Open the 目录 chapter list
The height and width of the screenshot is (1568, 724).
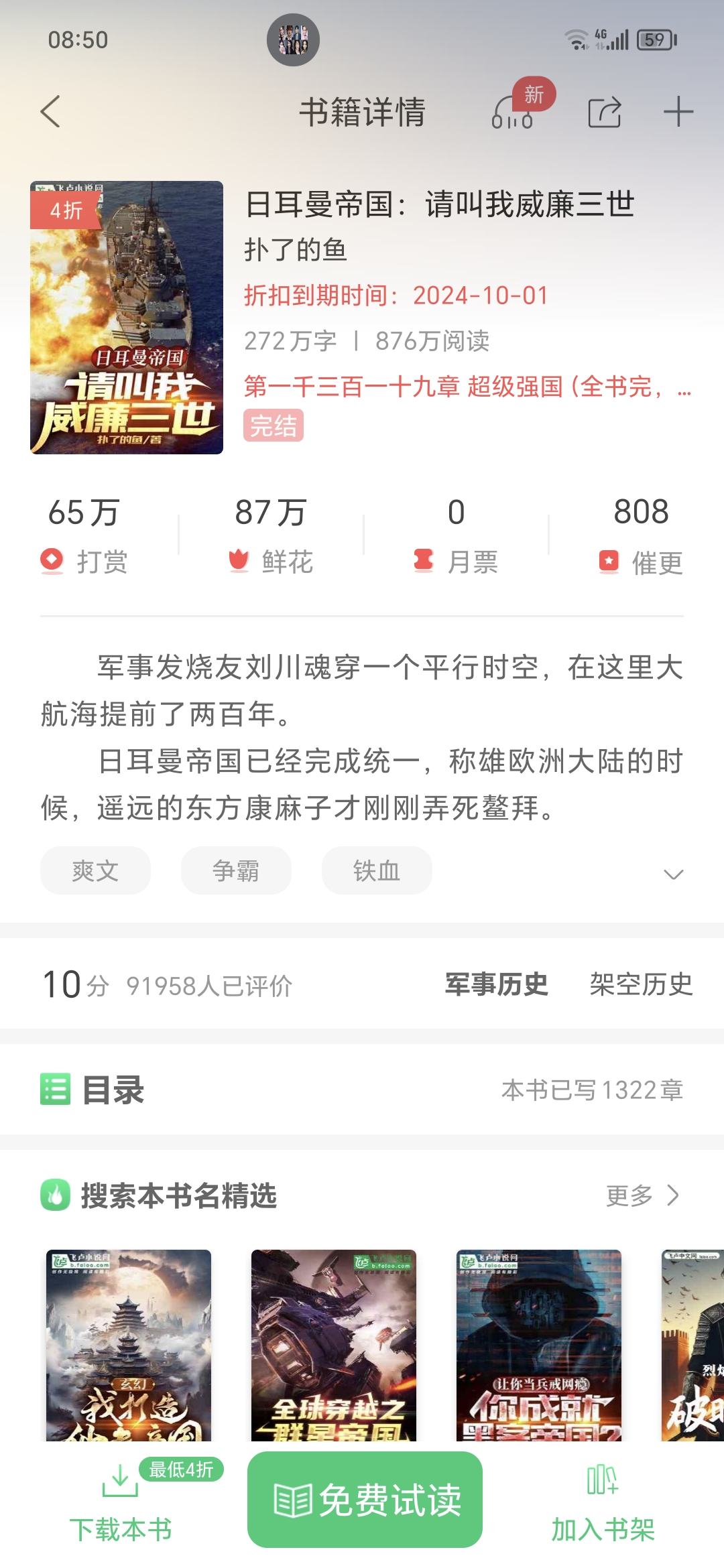[x=362, y=1090]
